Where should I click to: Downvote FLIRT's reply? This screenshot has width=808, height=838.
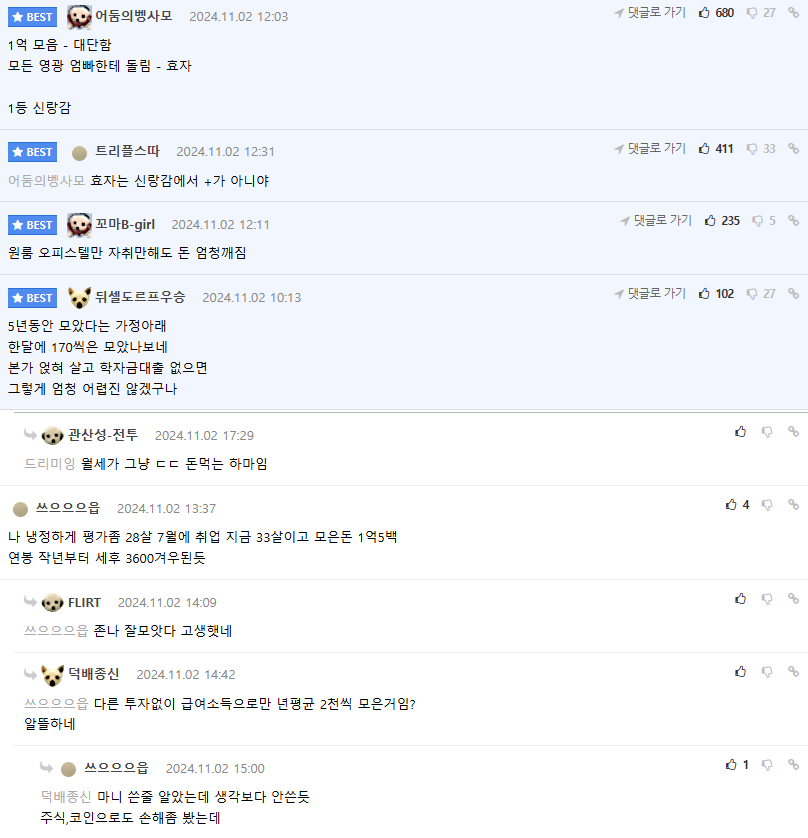pyautogui.click(x=767, y=599)
